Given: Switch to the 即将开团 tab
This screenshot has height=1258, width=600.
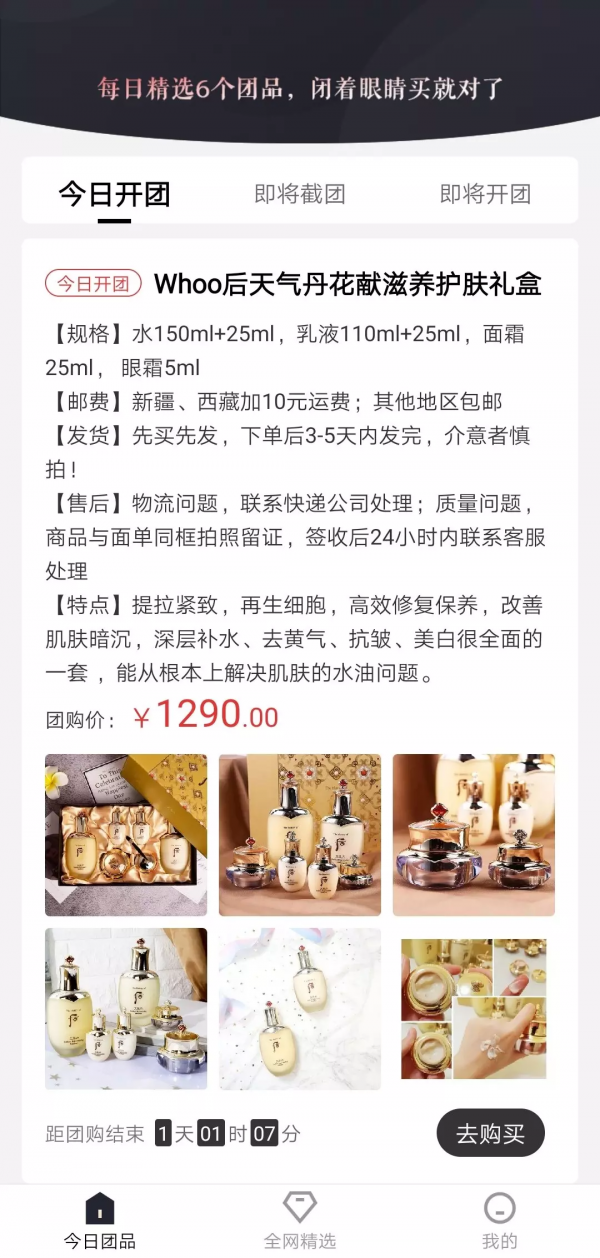Looking at the screenshot, I should [485, 194].
